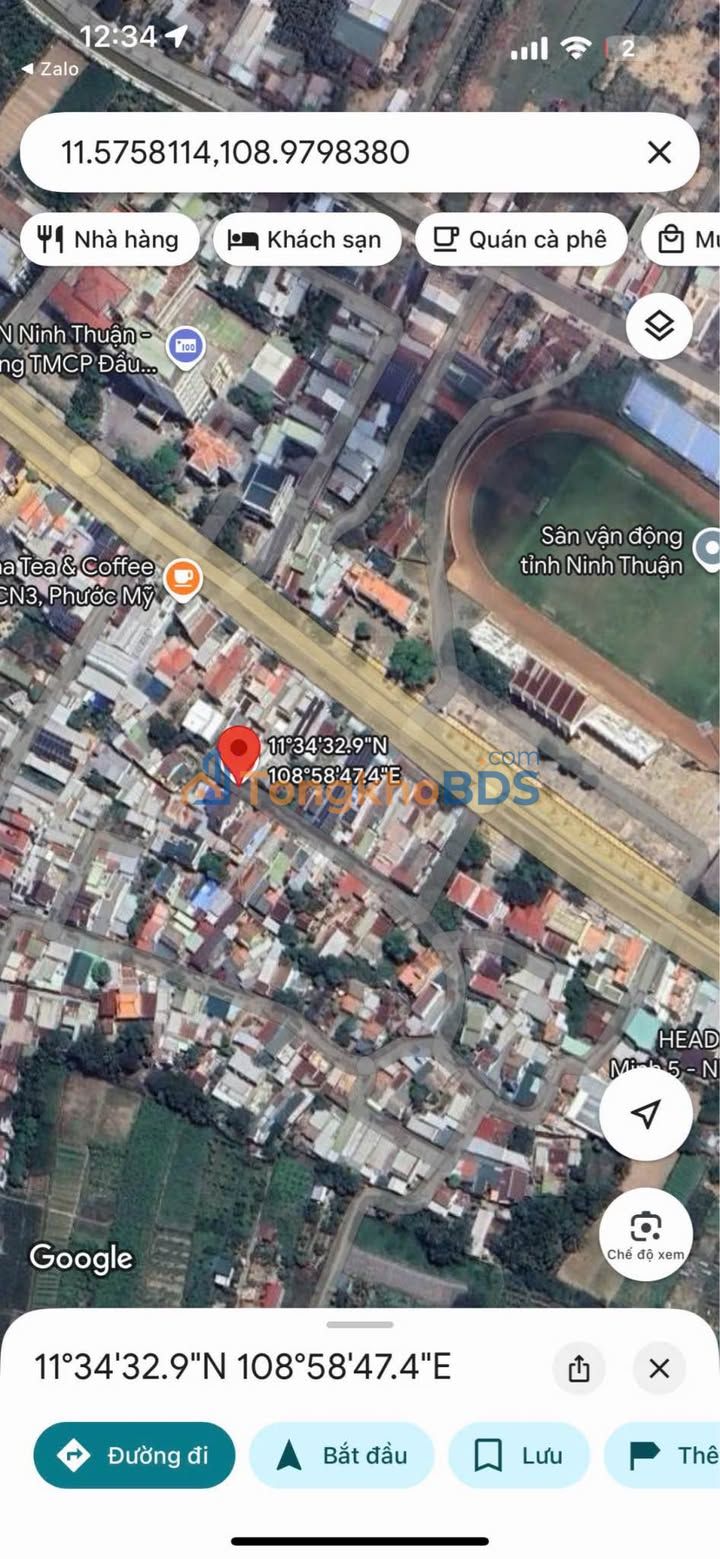Image resolution: width=720 pixels, height=1559 pixels.
Task: Open the coffee shop marker on map
Action: tap(182, 578)
